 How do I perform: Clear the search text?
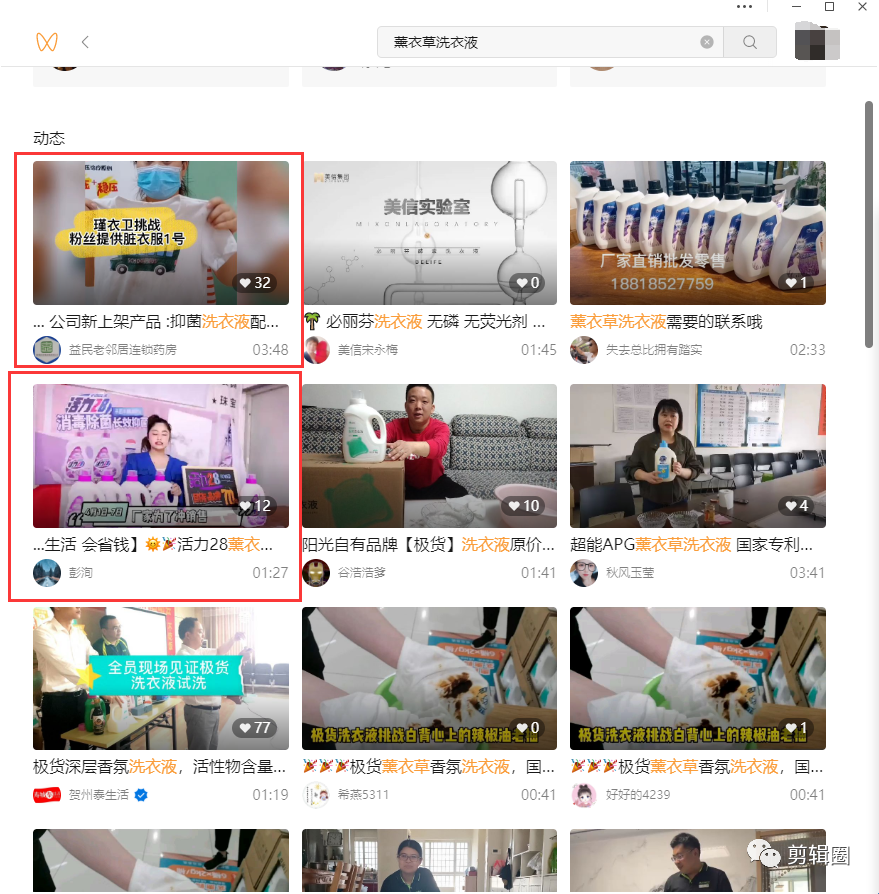click(707, 42)
